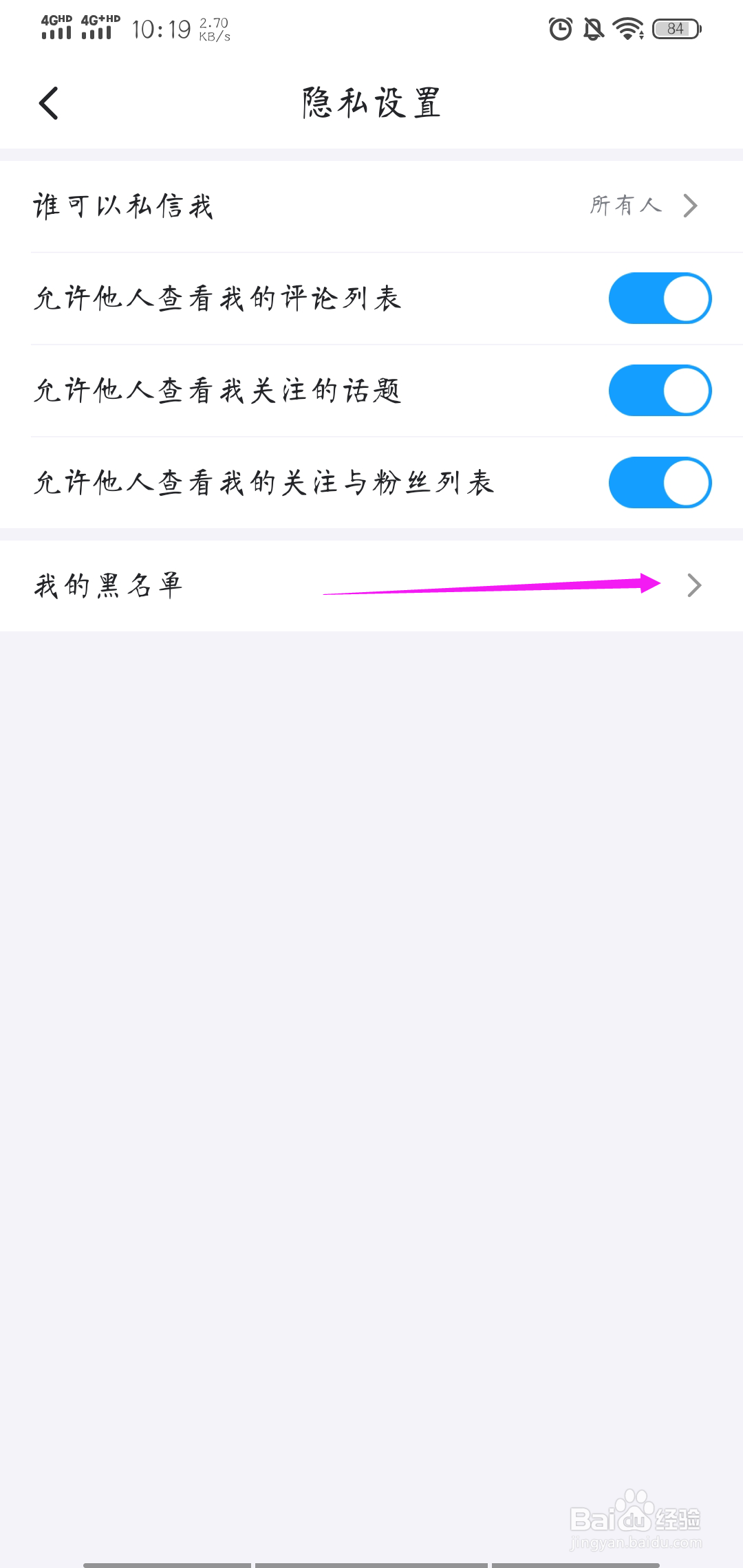Open 我的黑名单 blacklist page
This screenshot has height=1568, width=743.
click(110, 585)
